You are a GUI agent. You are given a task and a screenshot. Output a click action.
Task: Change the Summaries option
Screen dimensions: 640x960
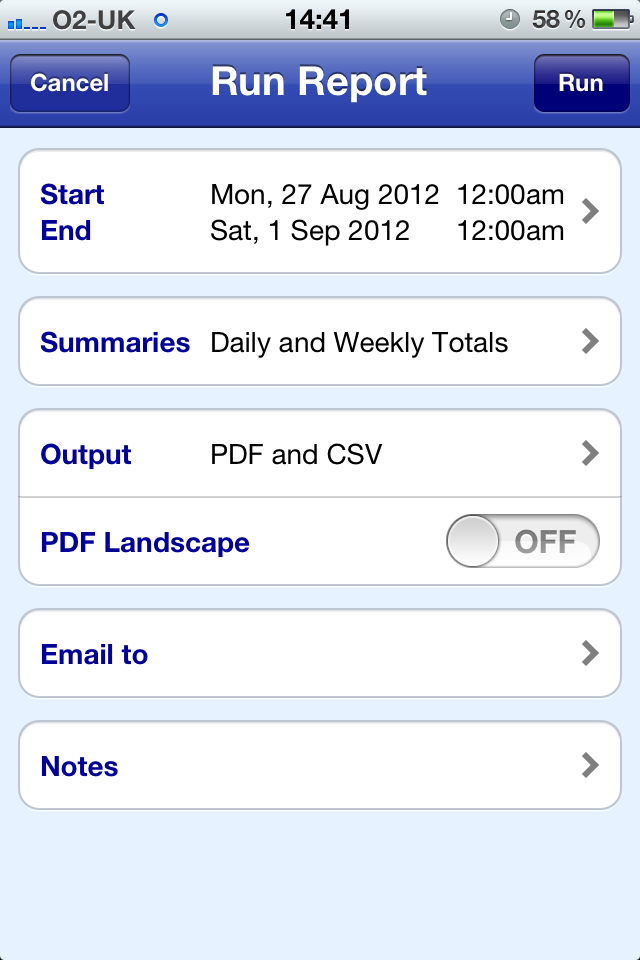tap(320, 342)
